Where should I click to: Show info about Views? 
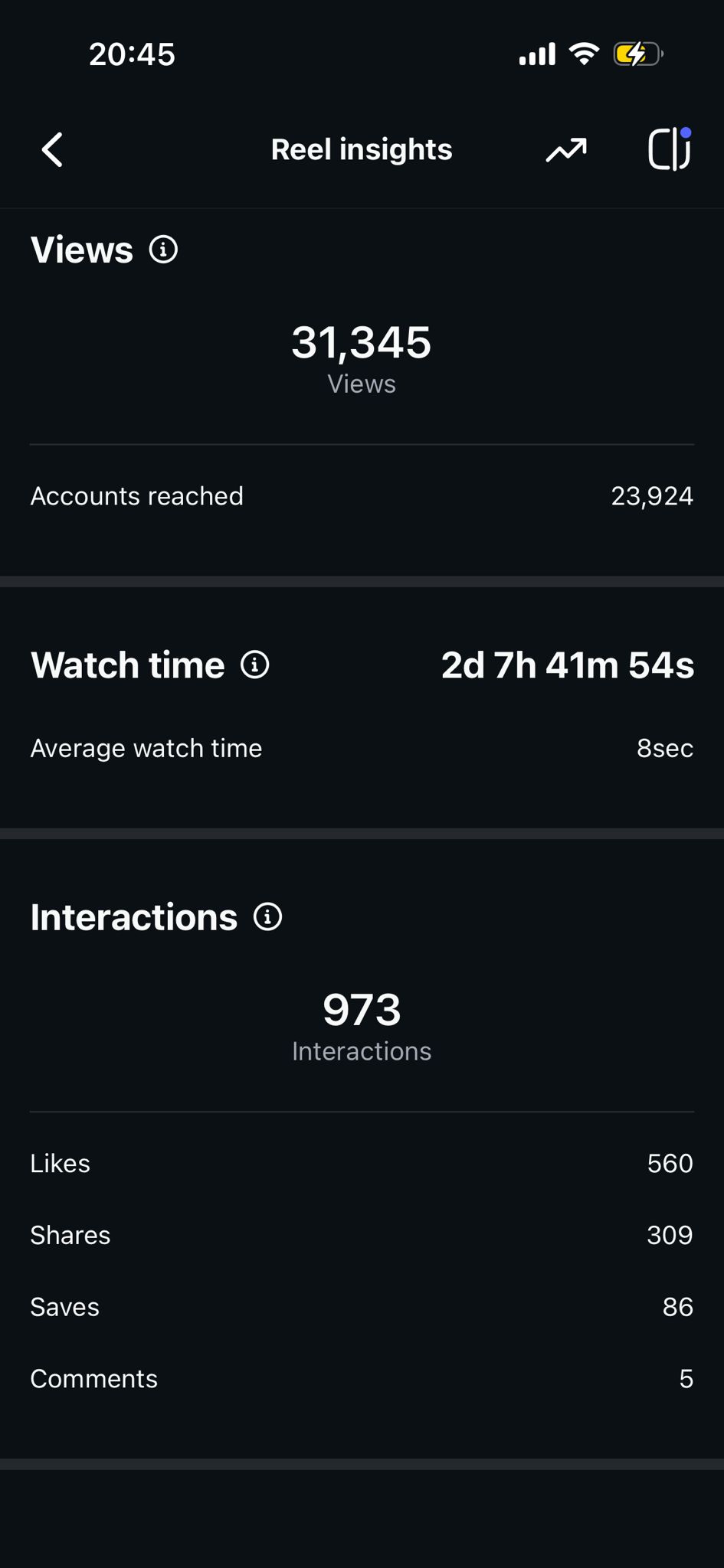point(163,250)
